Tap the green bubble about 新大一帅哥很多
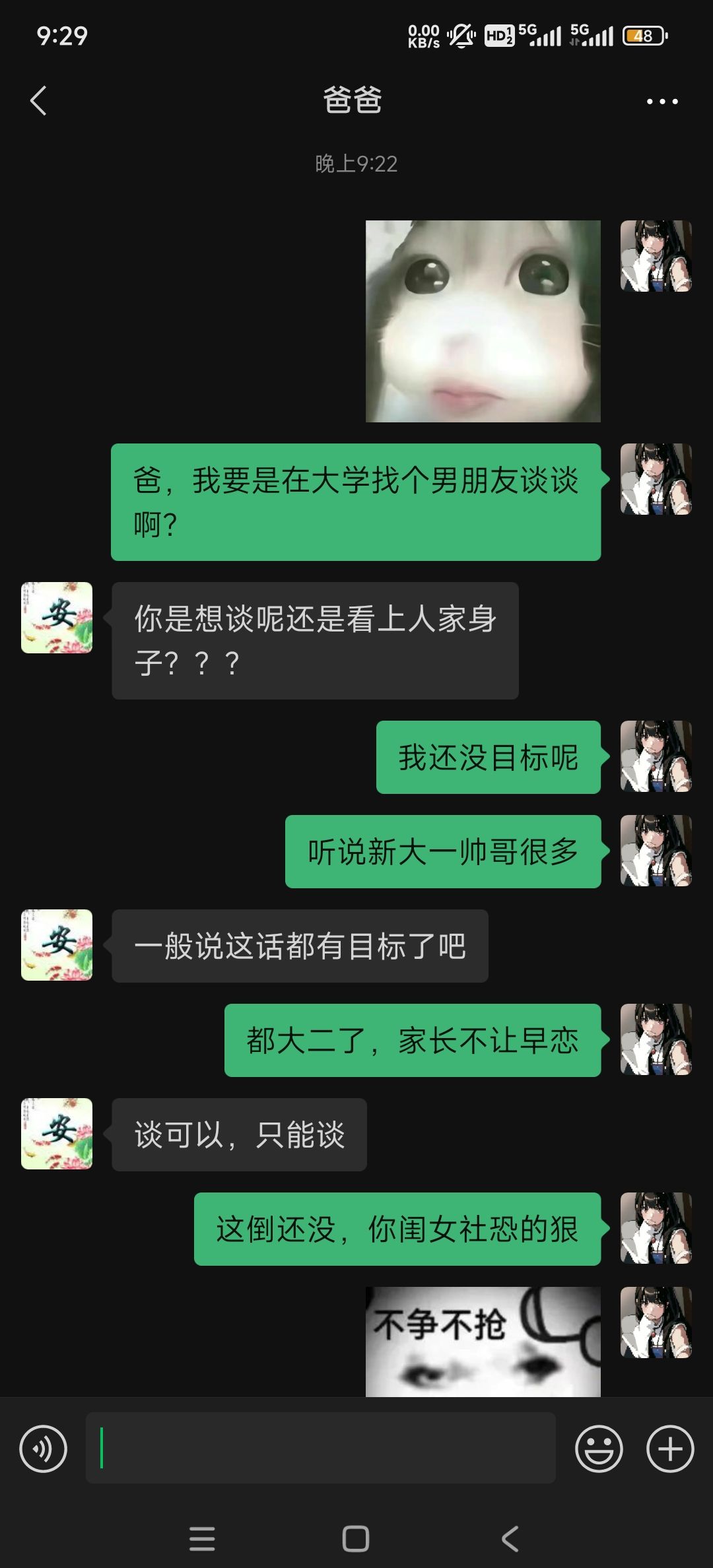 [x=443, y=850]
